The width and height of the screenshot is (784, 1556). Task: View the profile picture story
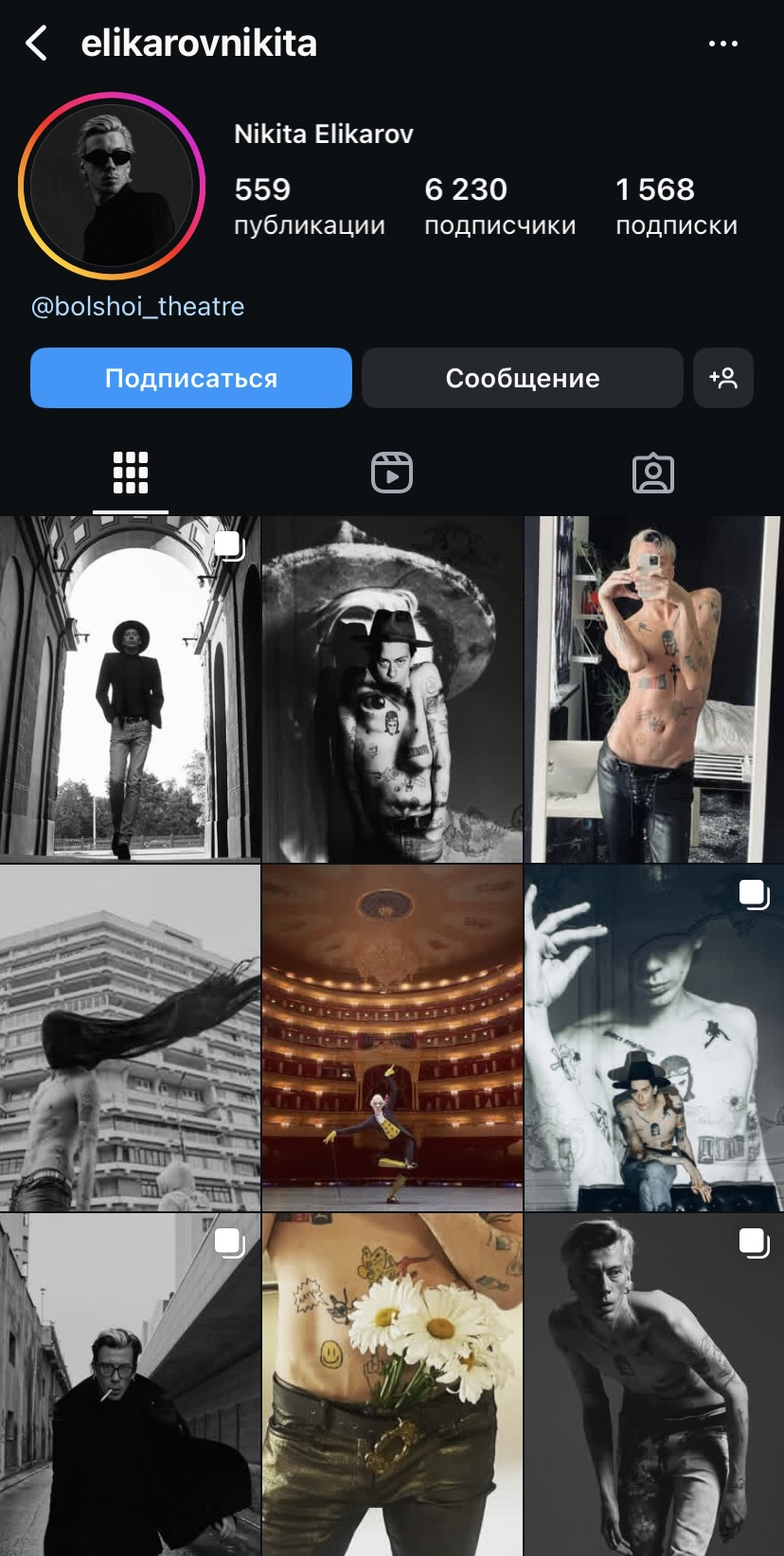(112, 186)
